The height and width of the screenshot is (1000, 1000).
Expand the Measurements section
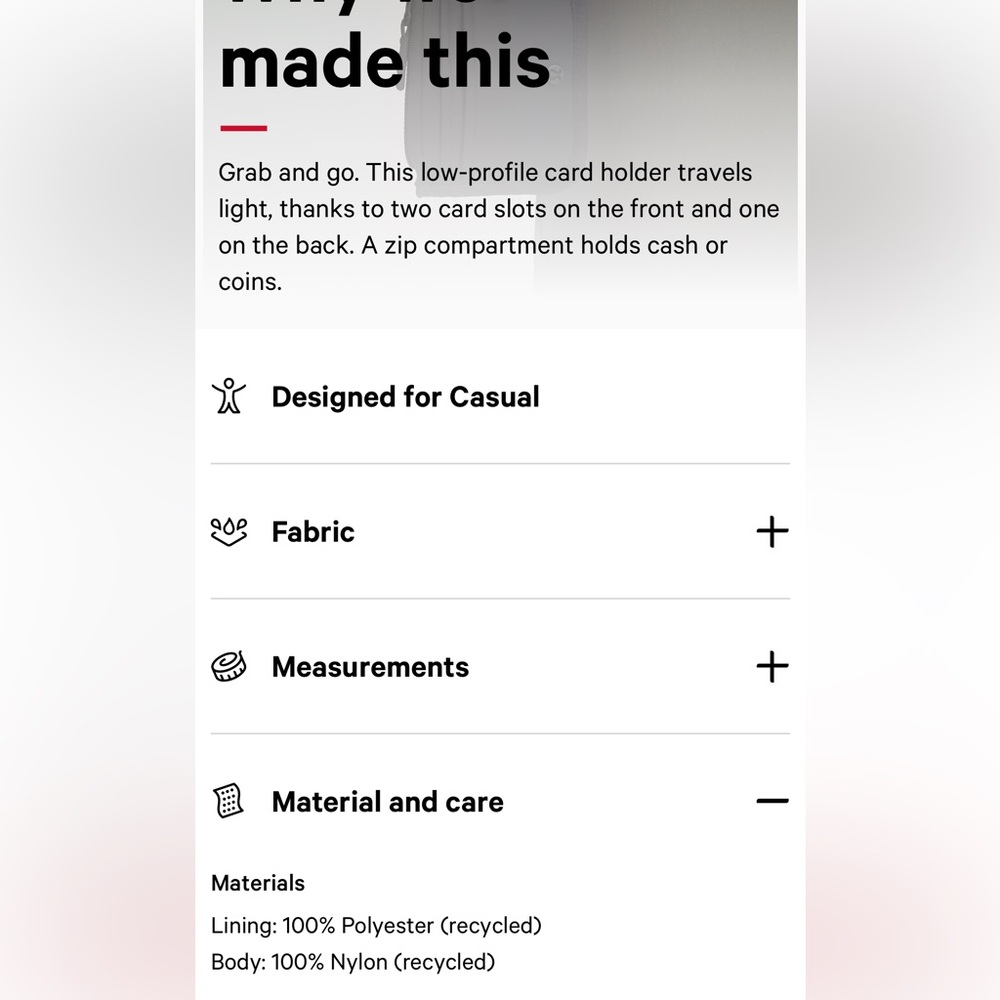[771, 666]
